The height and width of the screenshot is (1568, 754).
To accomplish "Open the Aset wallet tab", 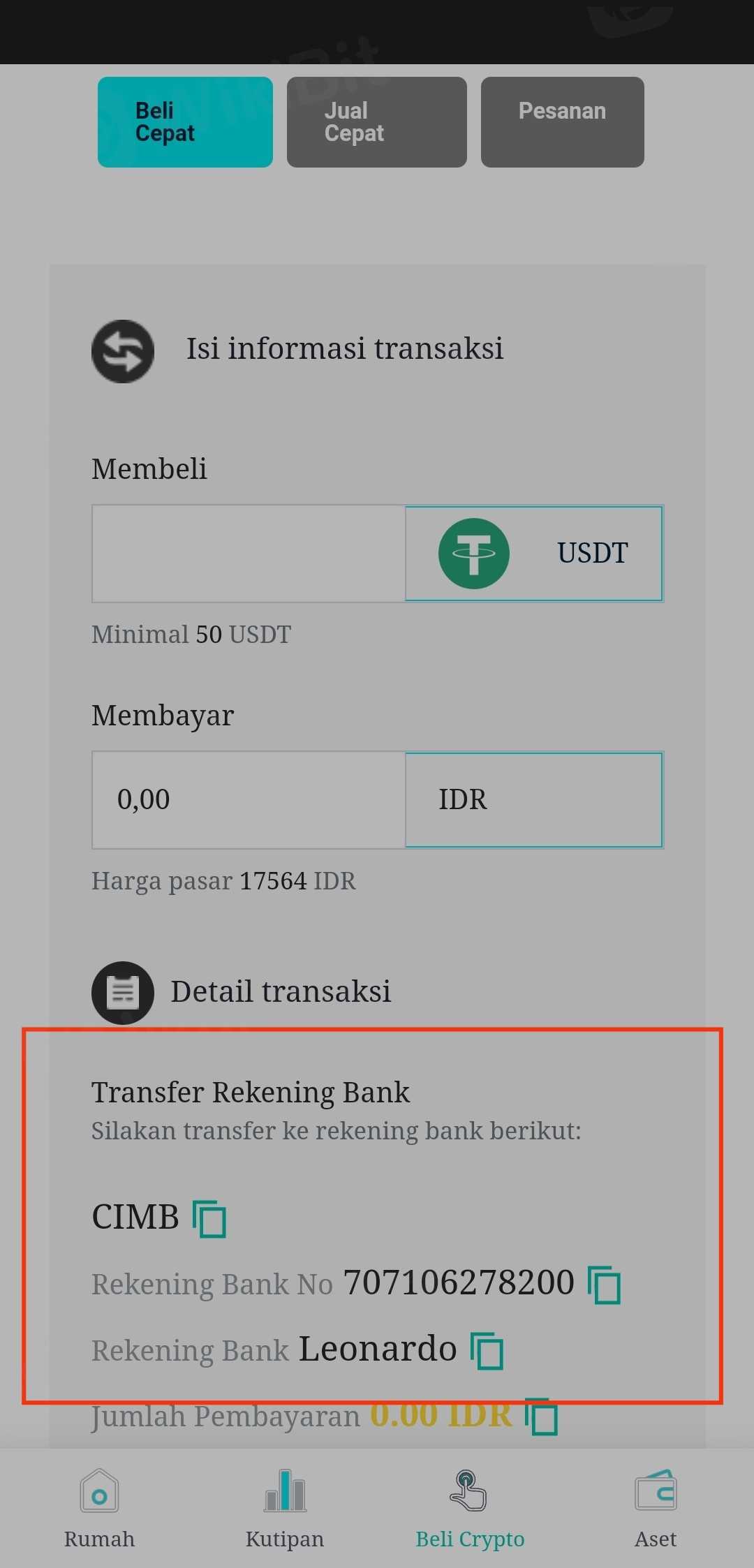I will [x=656, y=1508].
